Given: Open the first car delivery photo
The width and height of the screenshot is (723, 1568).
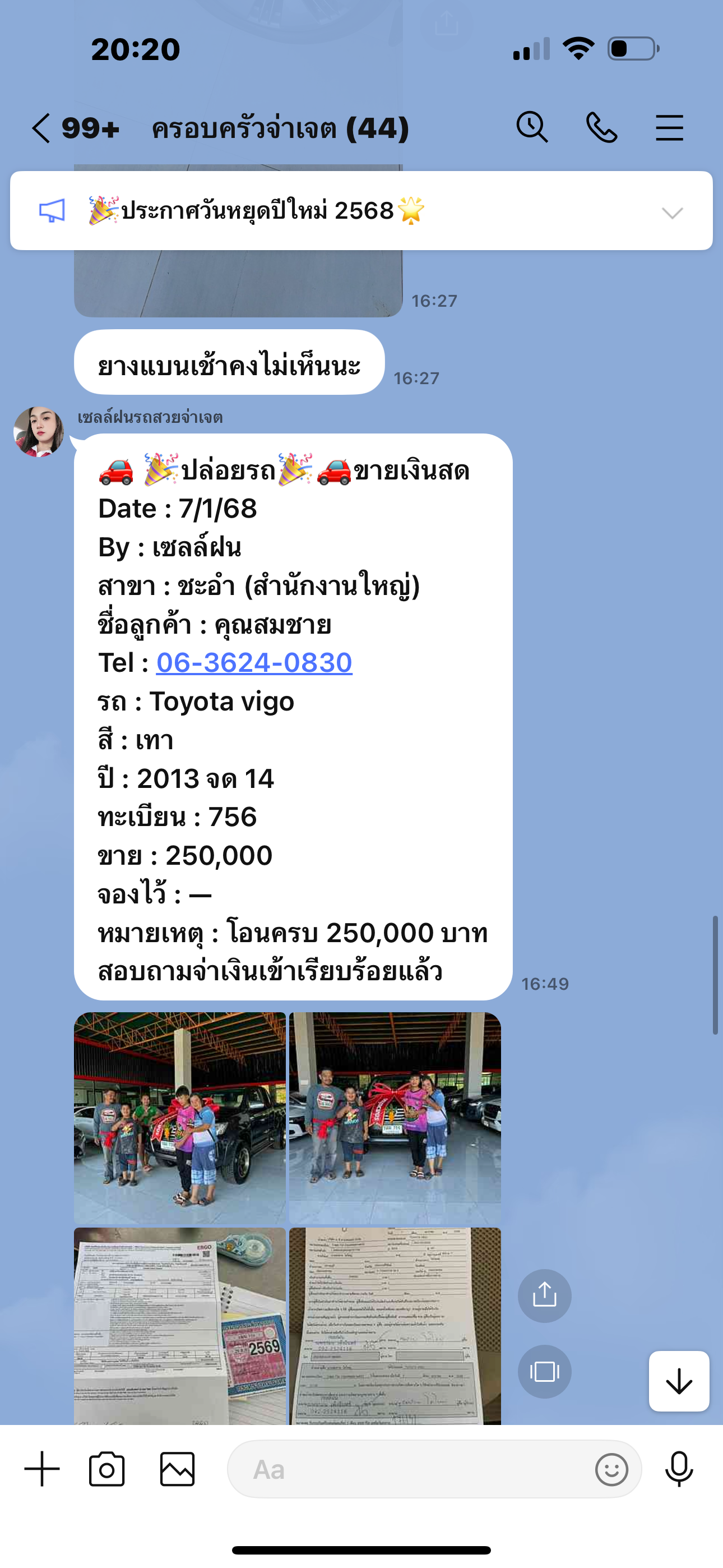Looking at the screenshot, I should (179, 1118).
